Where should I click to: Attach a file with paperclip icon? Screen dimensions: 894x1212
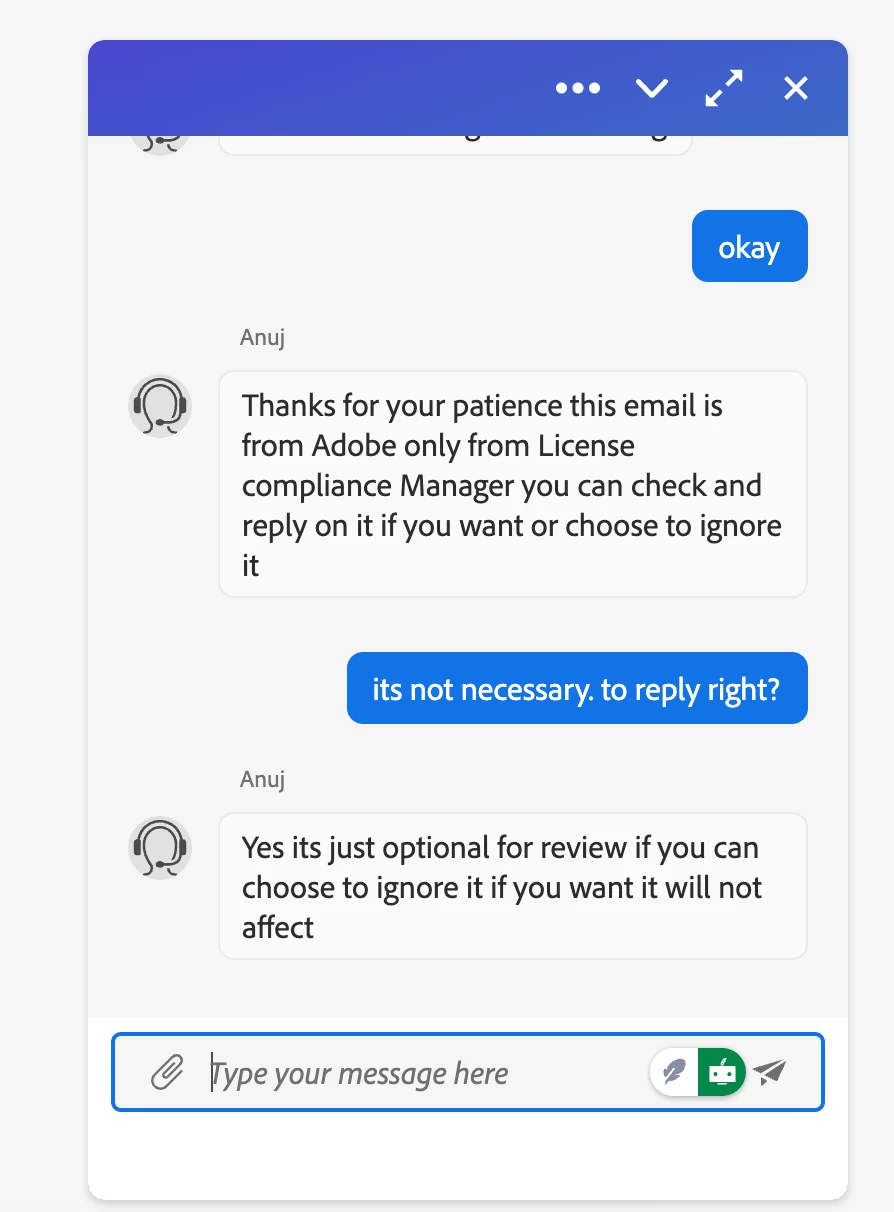click(x=167, y=1073)
